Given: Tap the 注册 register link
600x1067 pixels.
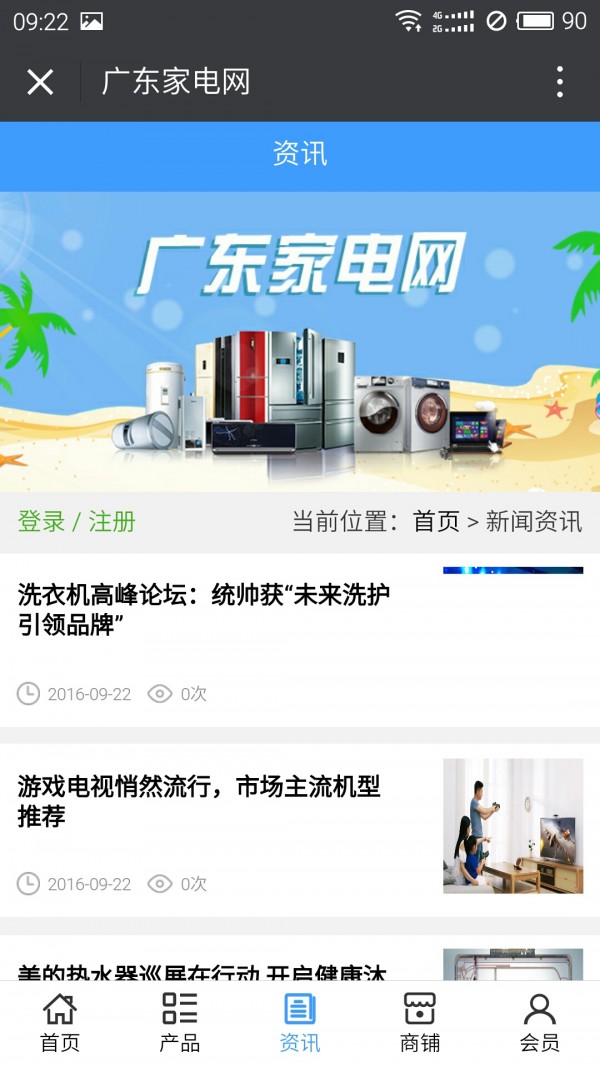Looking at the screenshot, I should point(112,521).
